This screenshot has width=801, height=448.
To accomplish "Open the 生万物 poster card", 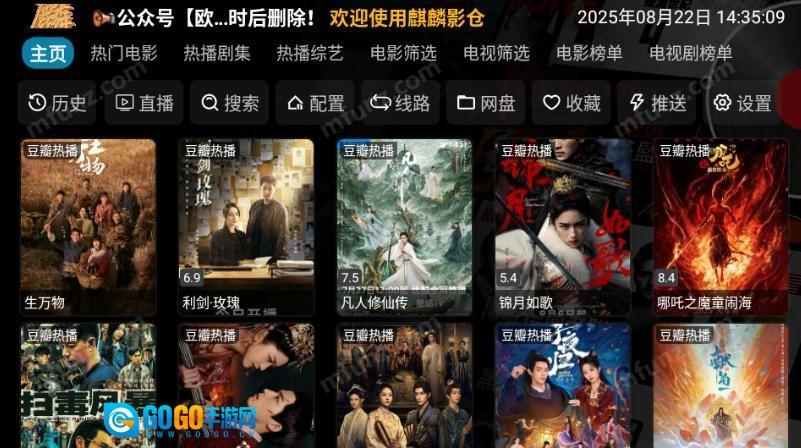I will [x=88, y=225].
